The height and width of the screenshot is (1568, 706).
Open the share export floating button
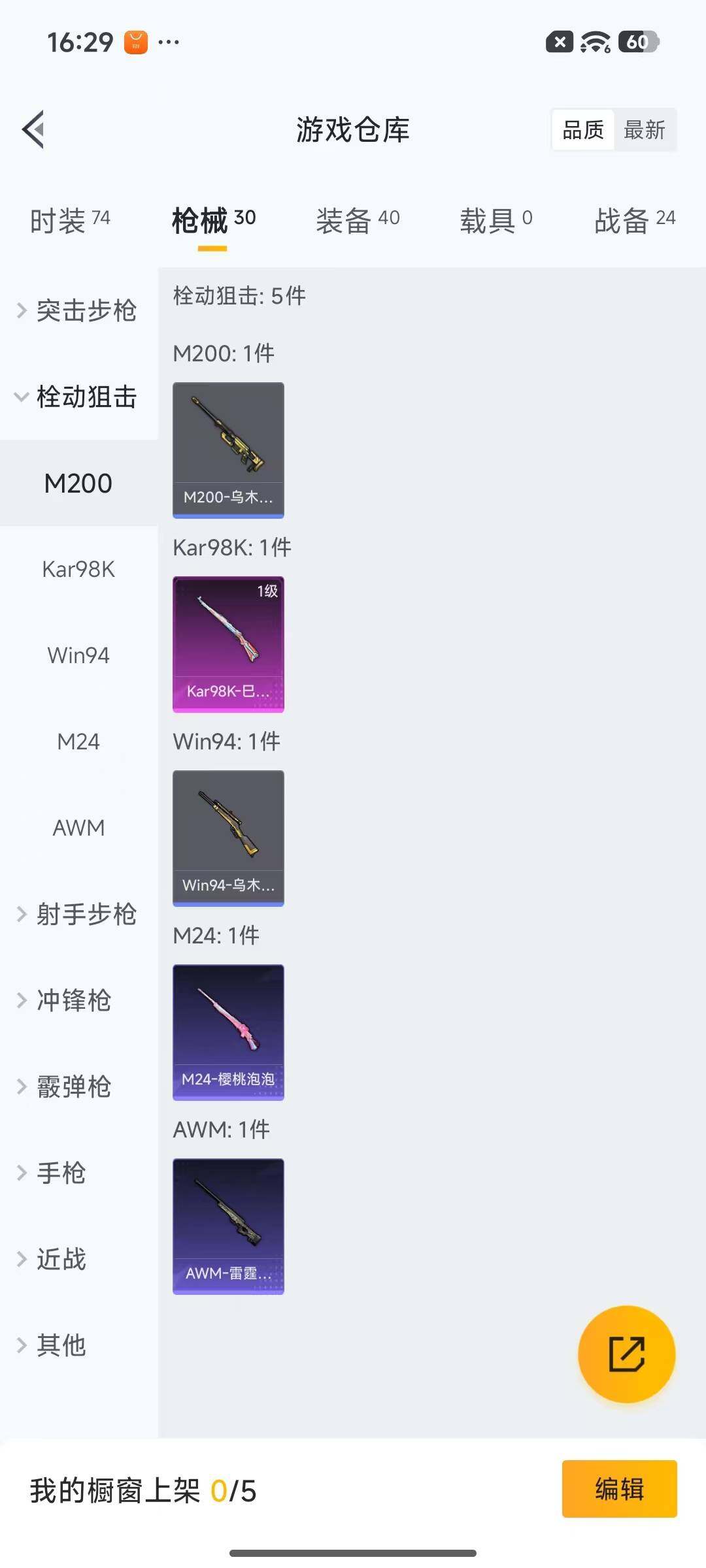(x=626, y=1354)
